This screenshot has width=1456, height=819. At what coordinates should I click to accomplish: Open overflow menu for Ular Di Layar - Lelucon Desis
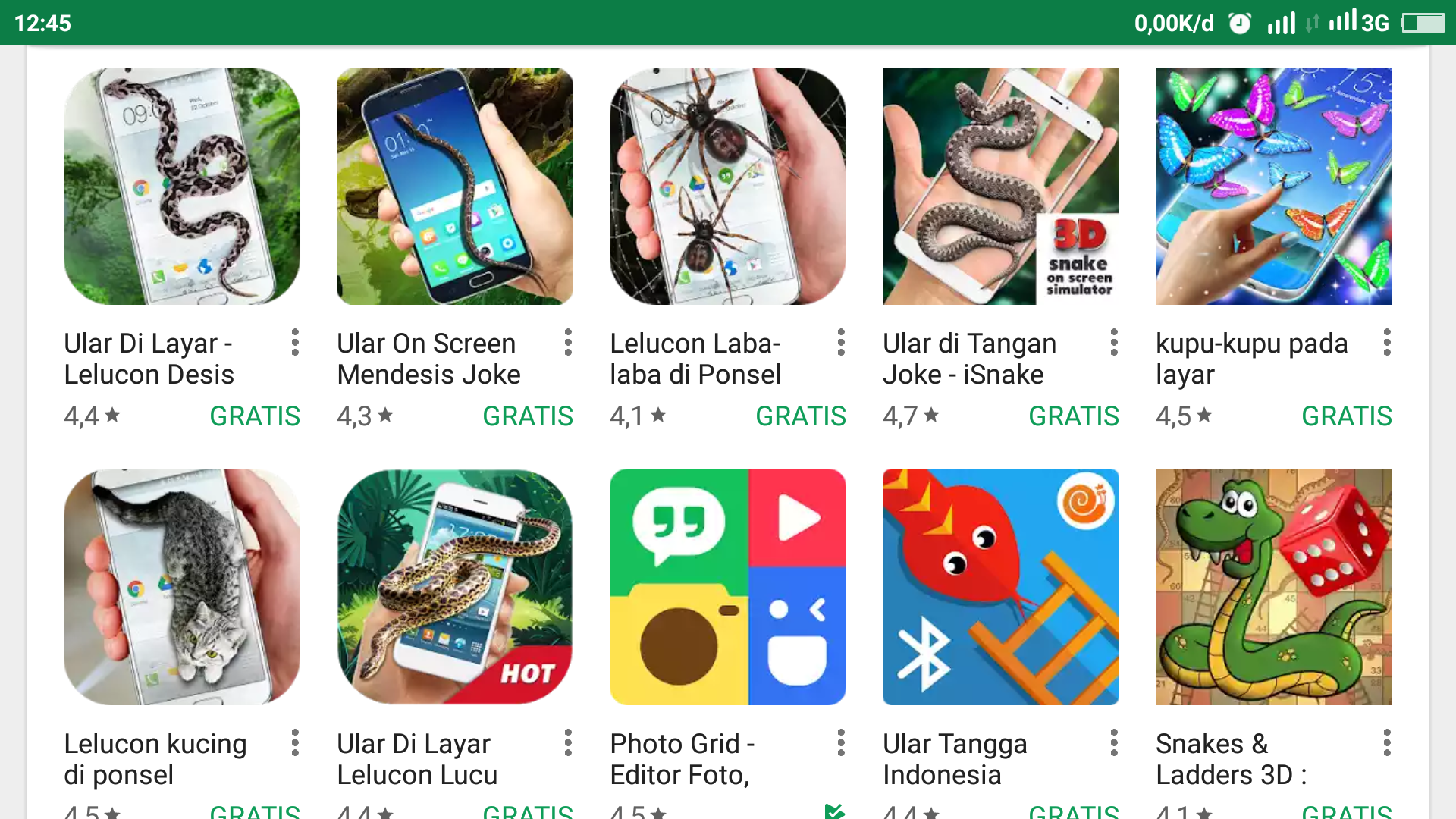click(295, 343)
